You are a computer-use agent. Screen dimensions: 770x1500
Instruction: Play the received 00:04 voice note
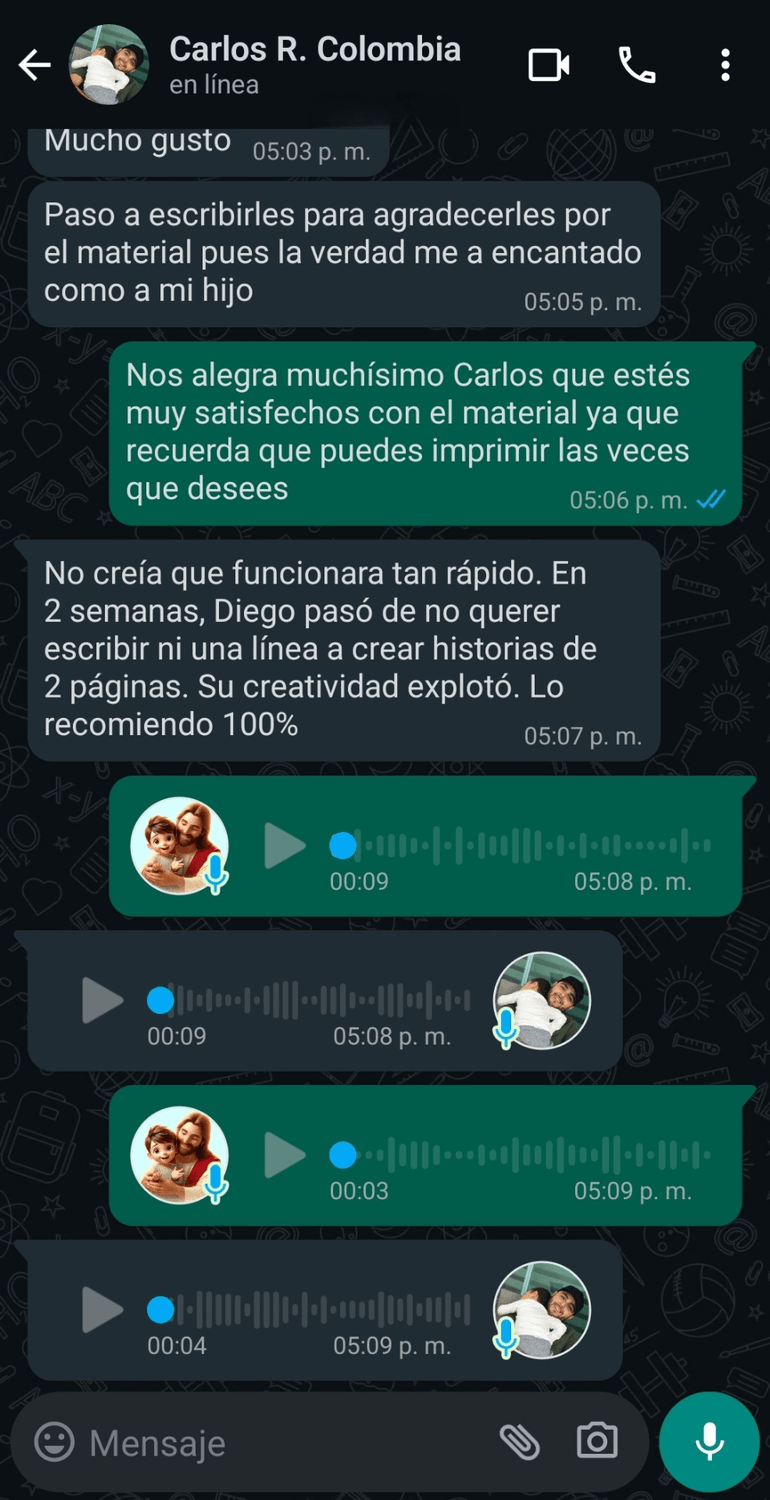tap(102, 1310)
